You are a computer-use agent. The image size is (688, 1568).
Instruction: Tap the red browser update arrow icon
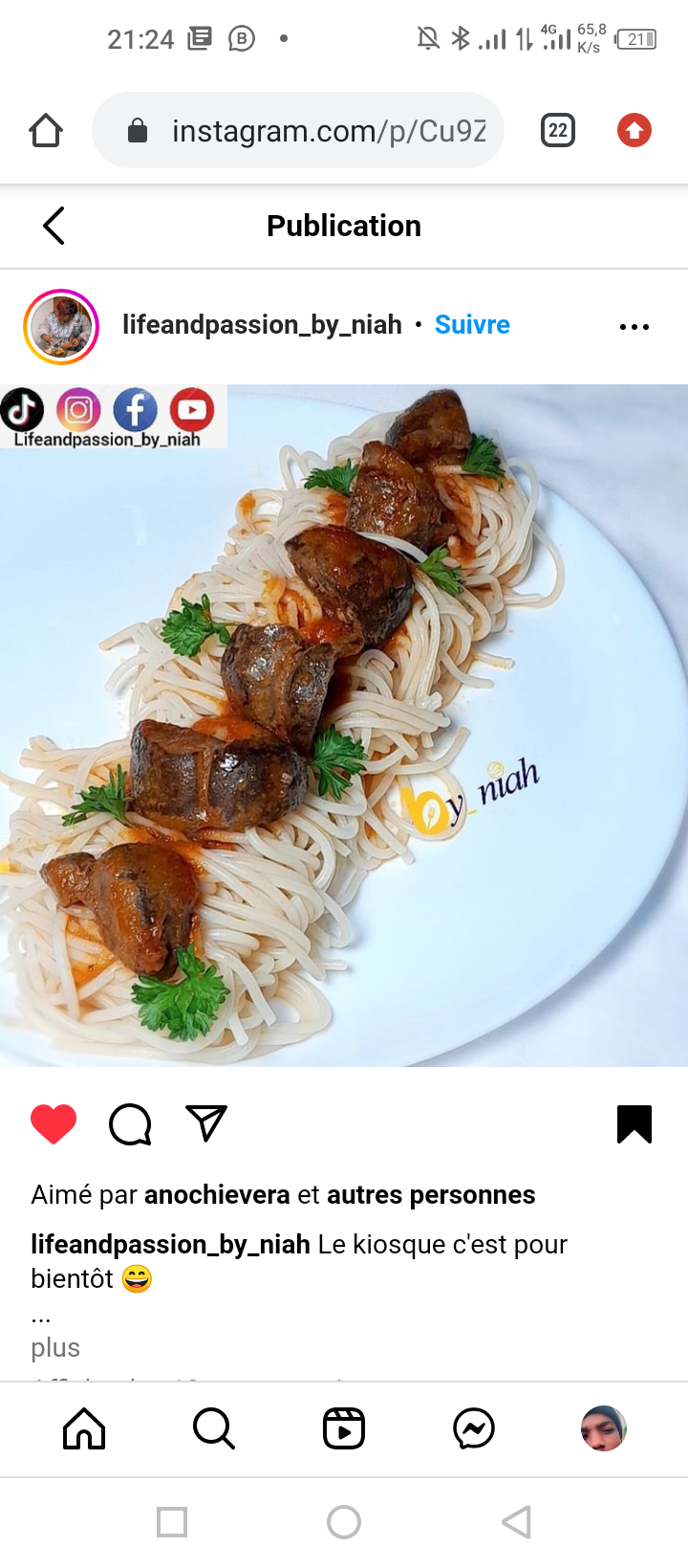(x=634, y=130)
